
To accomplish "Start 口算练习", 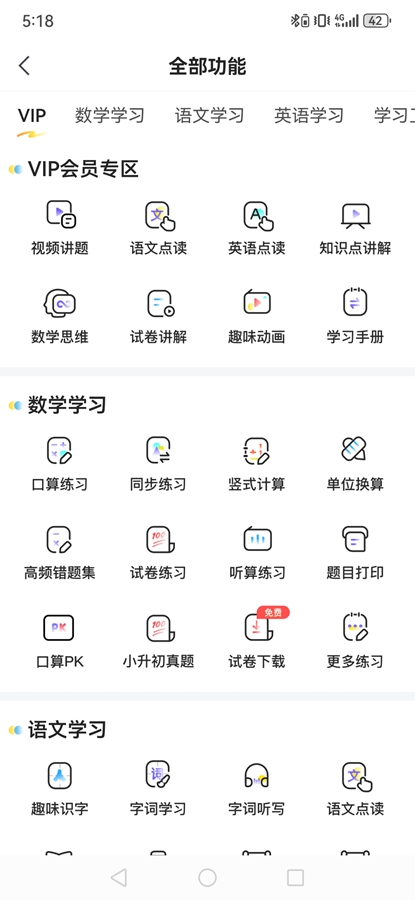I will pos(60,464).
